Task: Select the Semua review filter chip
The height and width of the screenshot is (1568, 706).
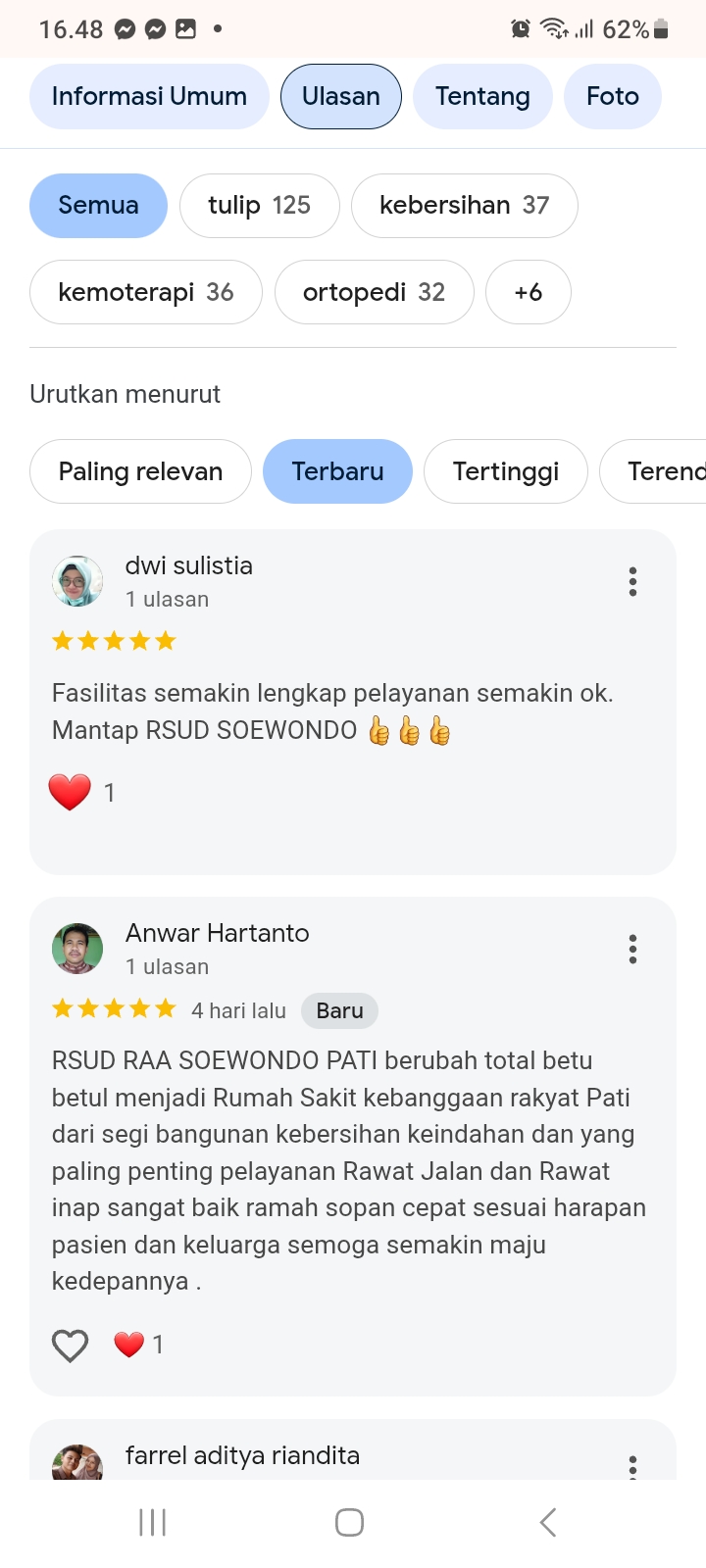Action: pos(98,205)
